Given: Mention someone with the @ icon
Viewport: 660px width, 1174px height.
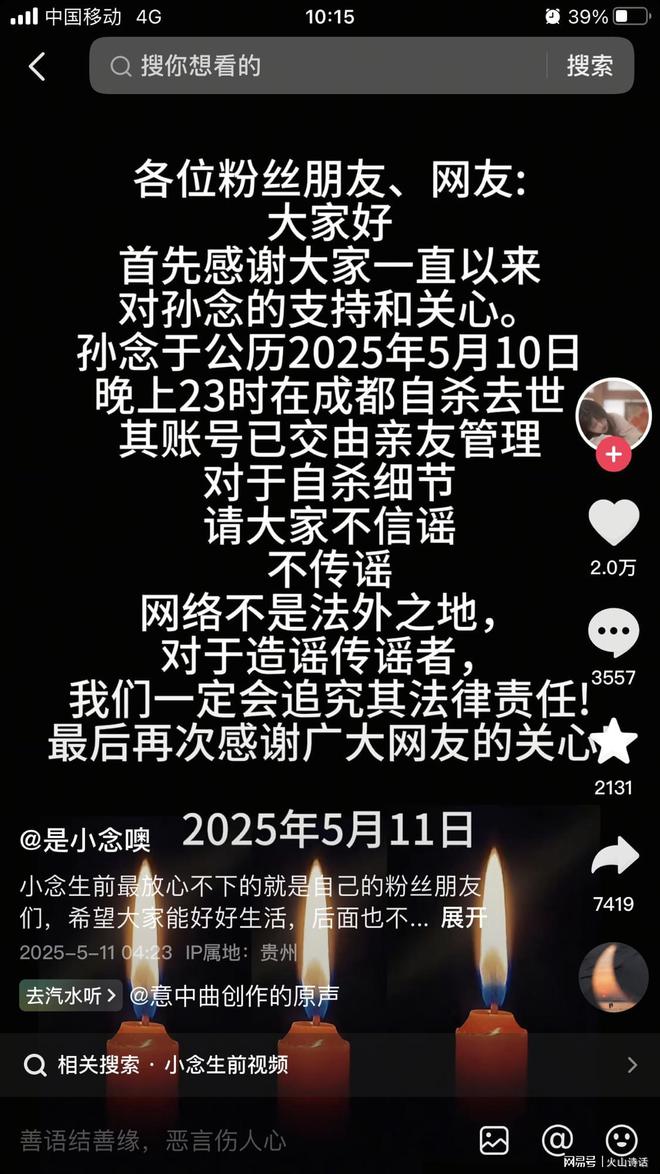Looking at the screenshot, I should [x=557, y=1140].
